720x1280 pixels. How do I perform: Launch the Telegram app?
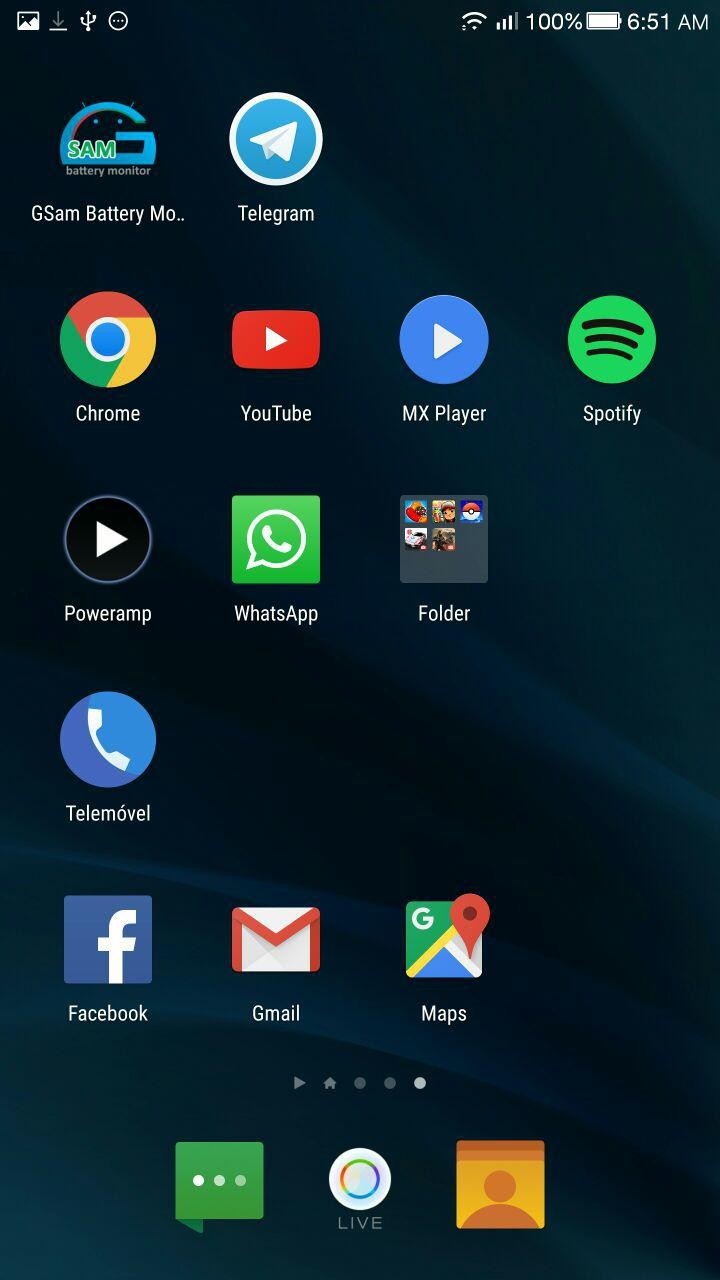pos(276,140)
